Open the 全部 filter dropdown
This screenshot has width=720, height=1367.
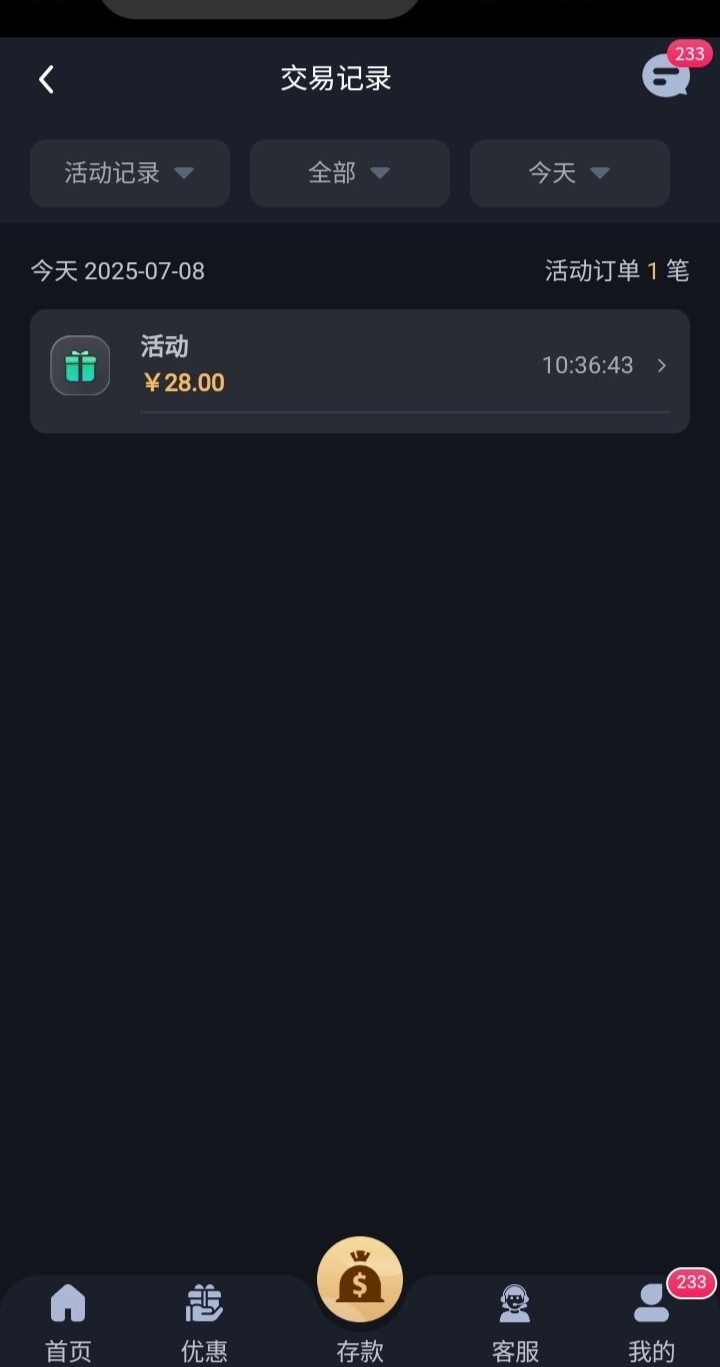tap(350, 173)
